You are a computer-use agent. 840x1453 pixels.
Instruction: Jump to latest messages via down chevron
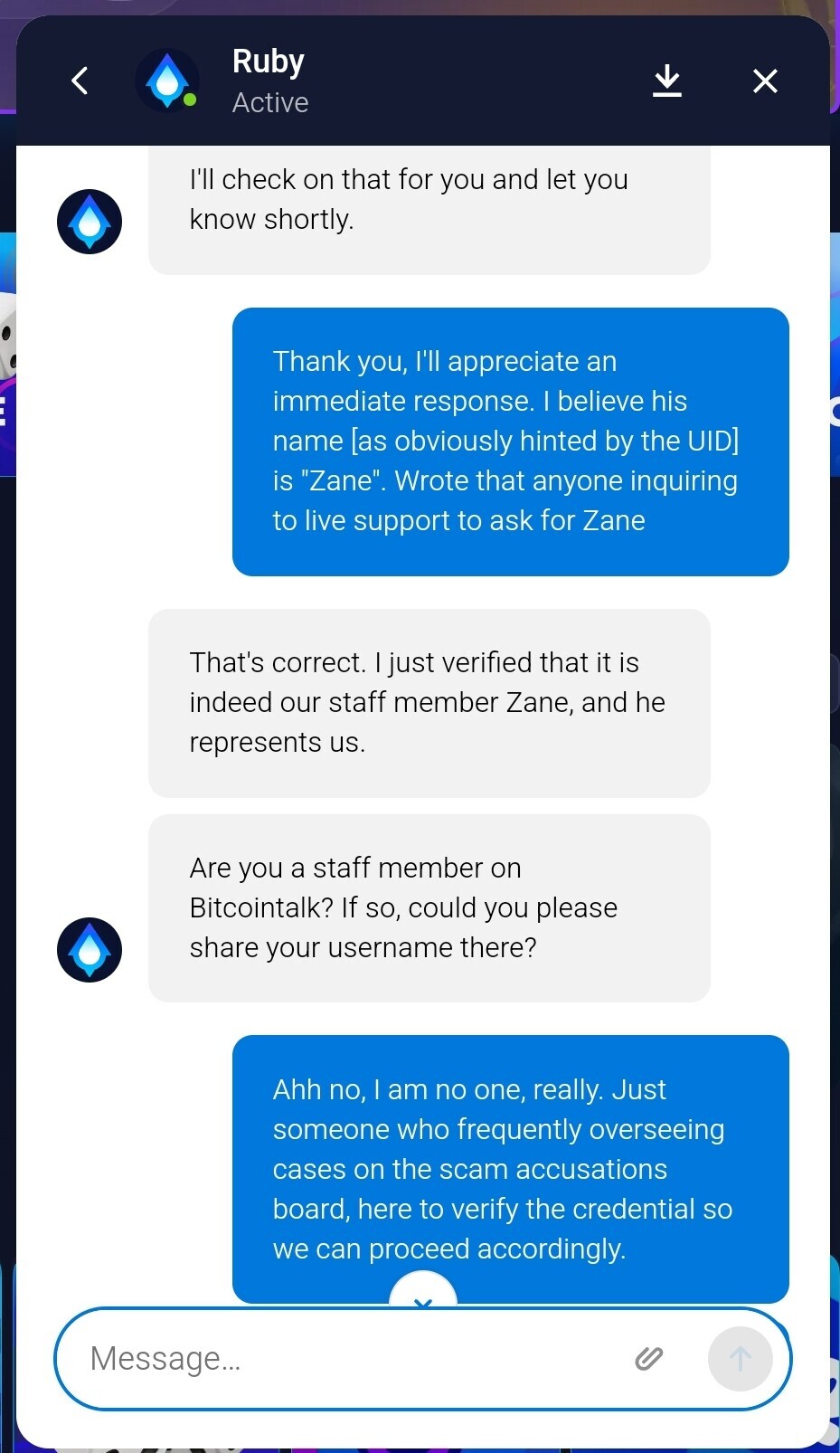point(423,1292)
